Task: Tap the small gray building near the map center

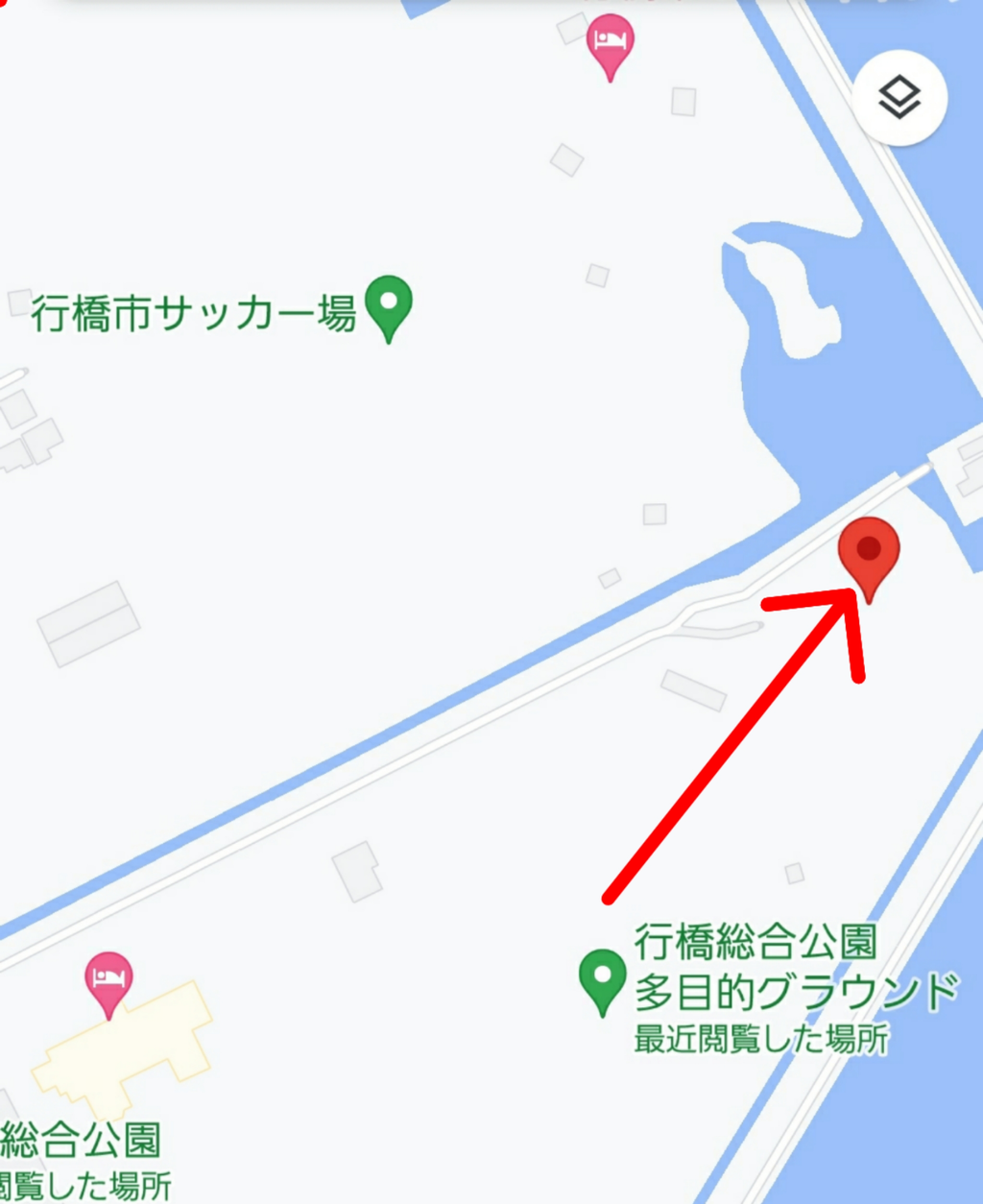Action: (653, 515)
